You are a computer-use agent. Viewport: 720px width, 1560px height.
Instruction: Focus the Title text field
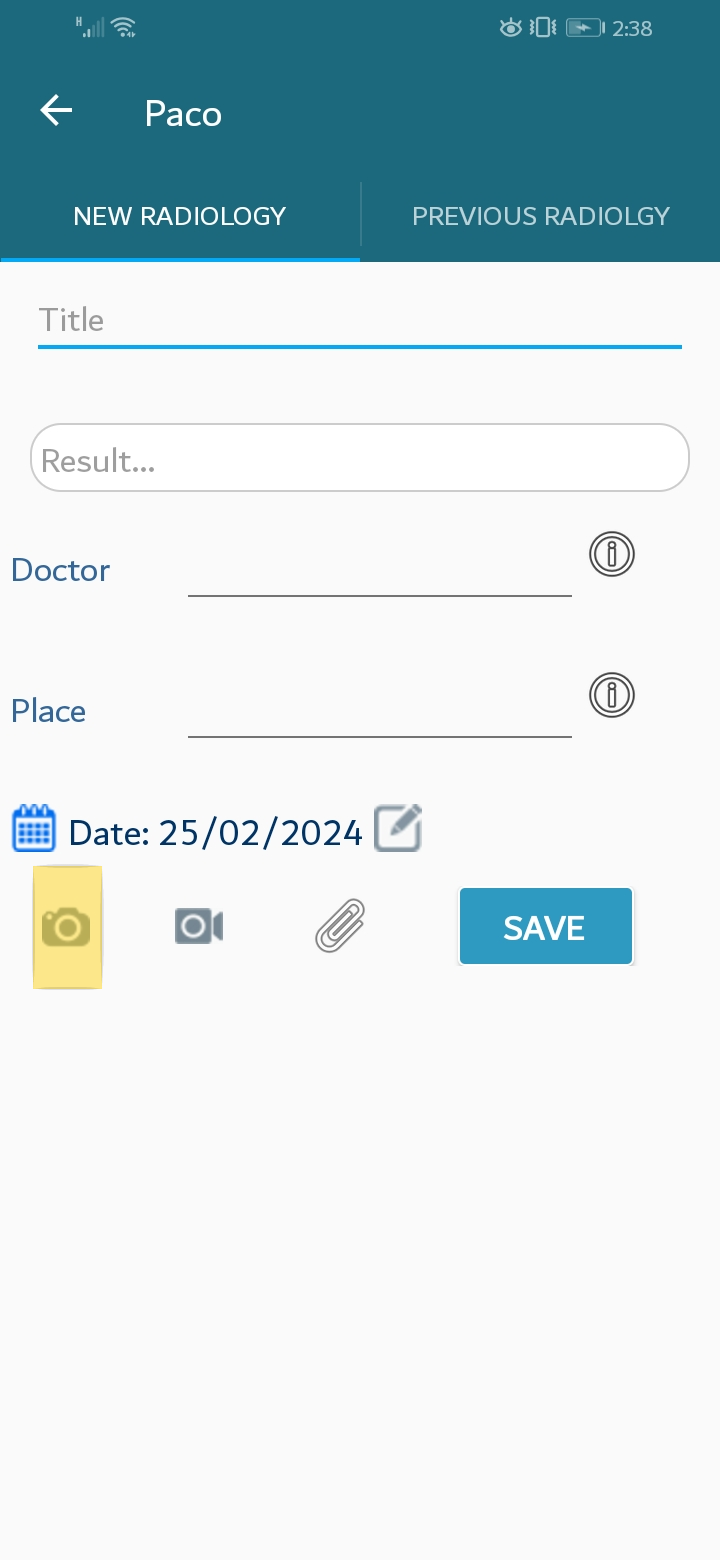[x=360, y=320]
